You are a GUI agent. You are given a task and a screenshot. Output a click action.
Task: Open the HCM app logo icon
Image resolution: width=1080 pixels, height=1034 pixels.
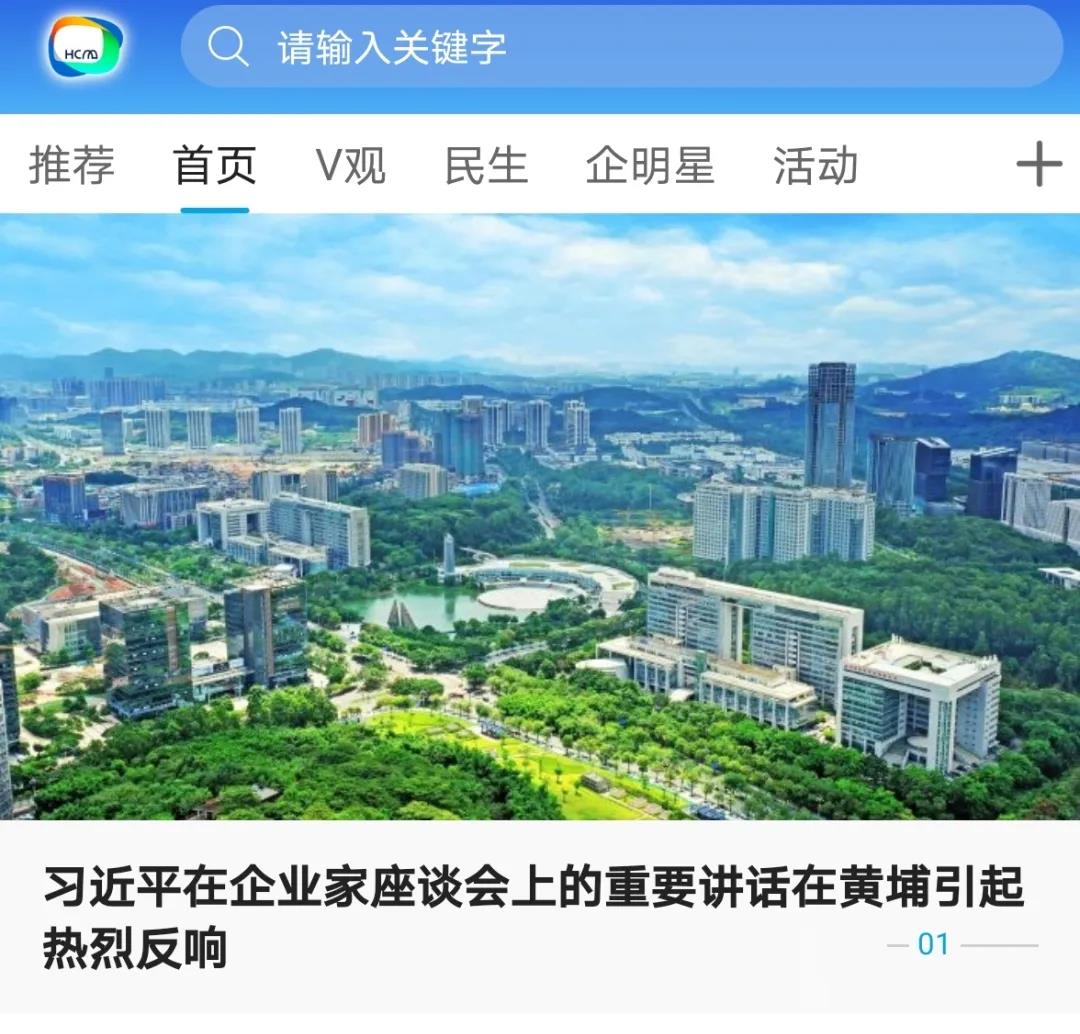coord(85,47)
